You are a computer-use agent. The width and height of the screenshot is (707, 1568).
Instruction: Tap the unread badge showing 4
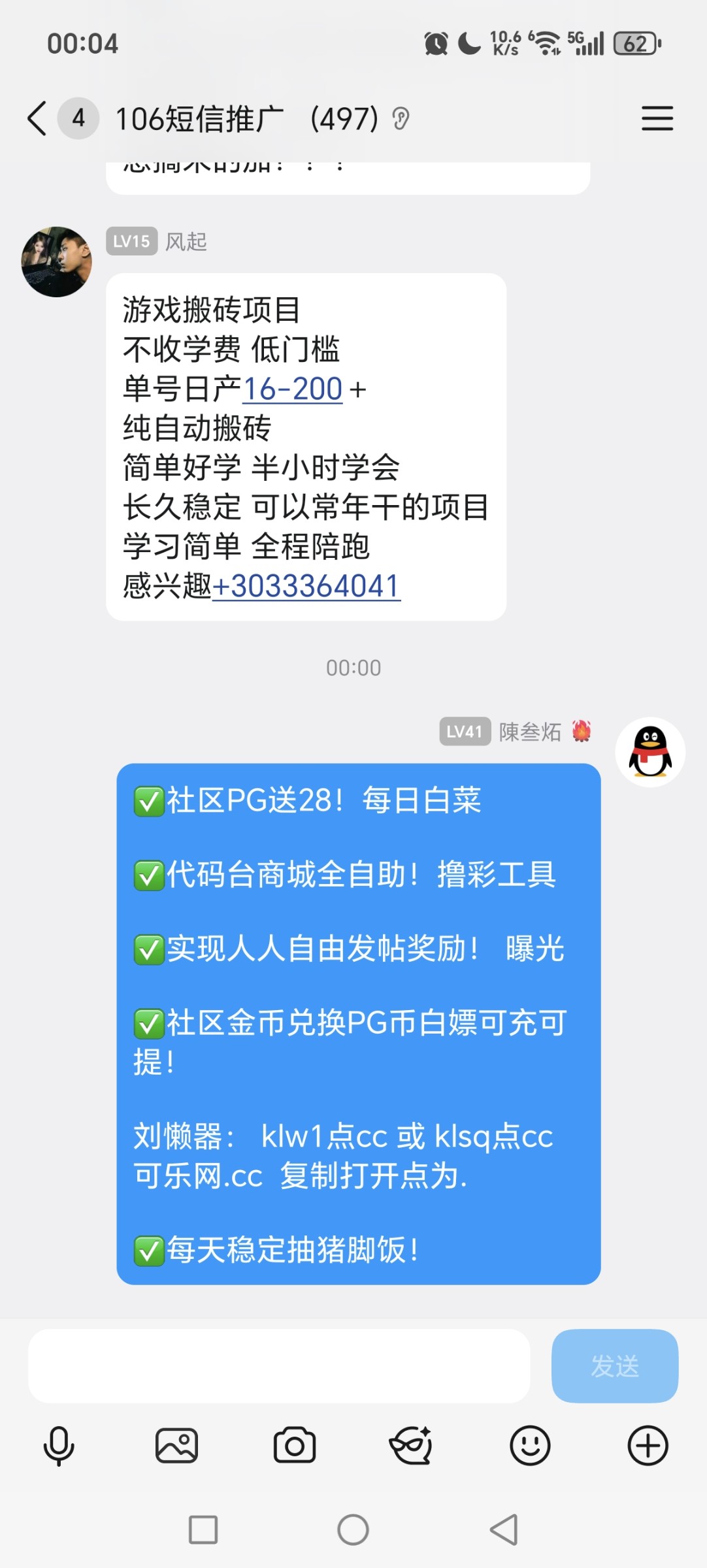pos(77,118)
